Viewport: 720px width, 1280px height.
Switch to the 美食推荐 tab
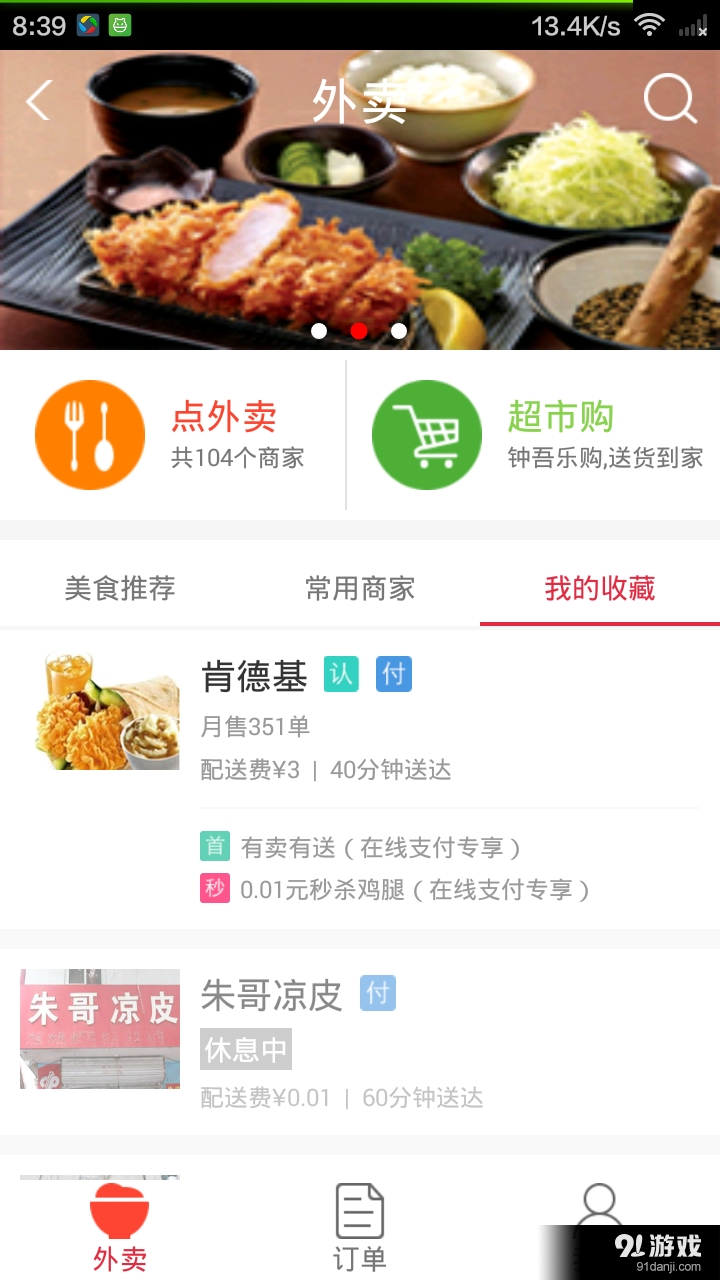coord(119,589)
